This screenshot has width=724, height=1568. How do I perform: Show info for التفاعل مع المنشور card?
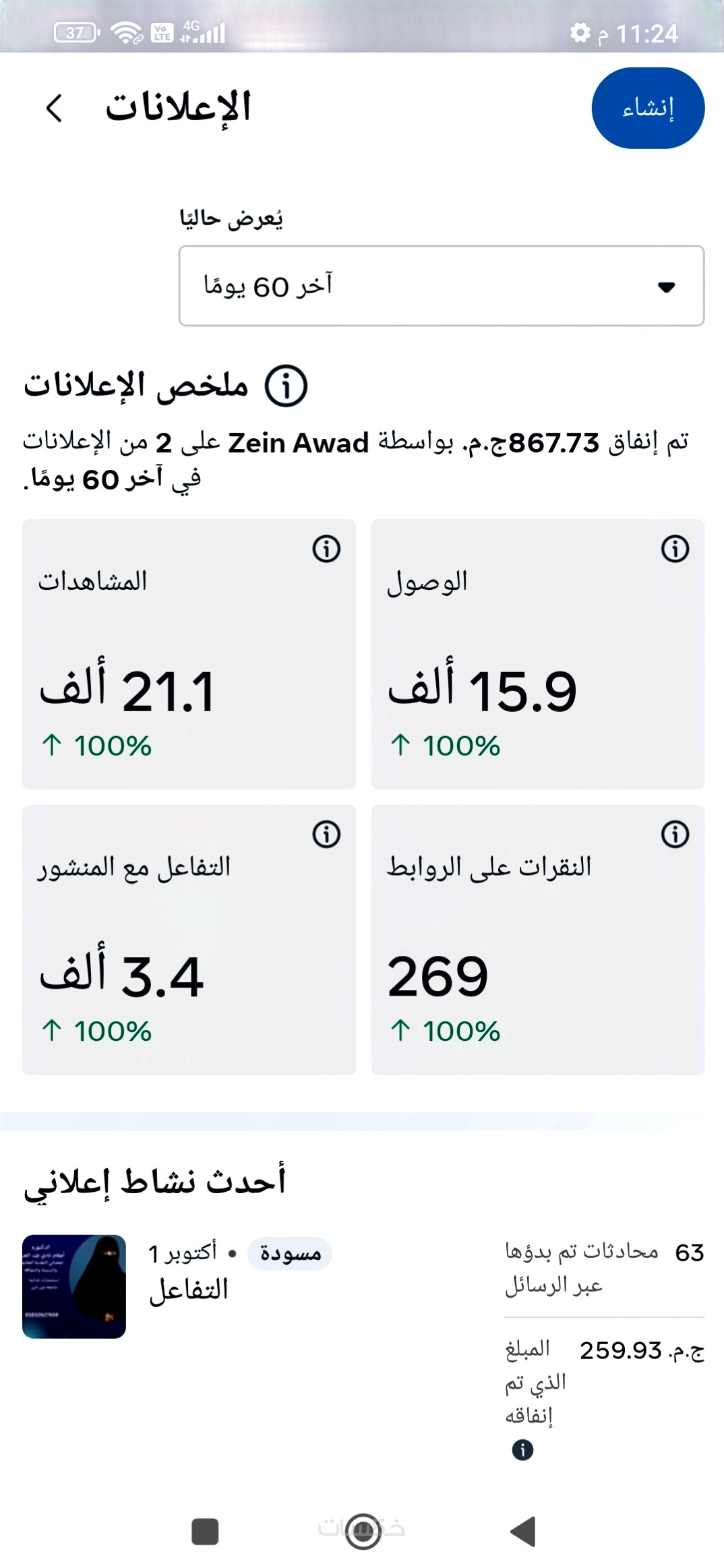326,835
